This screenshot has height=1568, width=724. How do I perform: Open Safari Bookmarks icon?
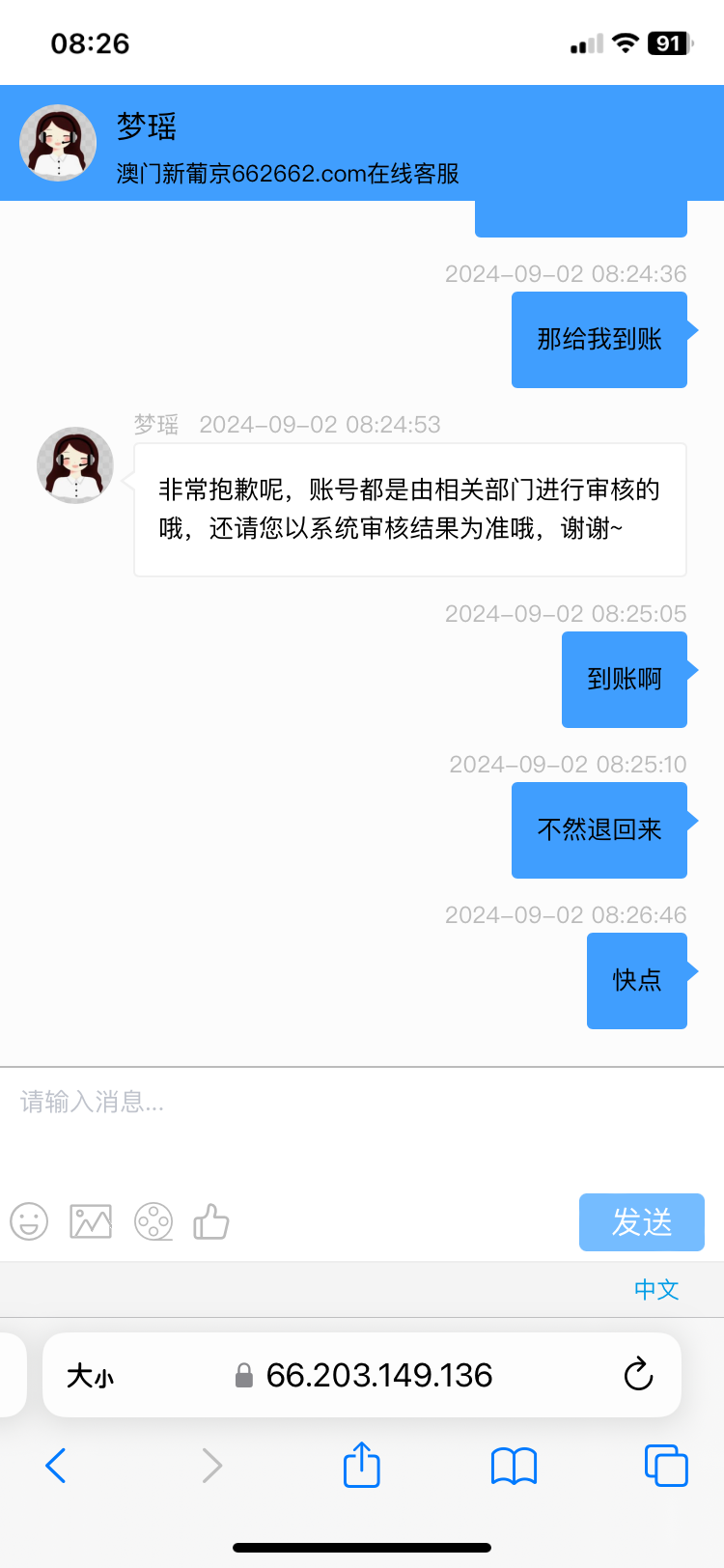513,1465
